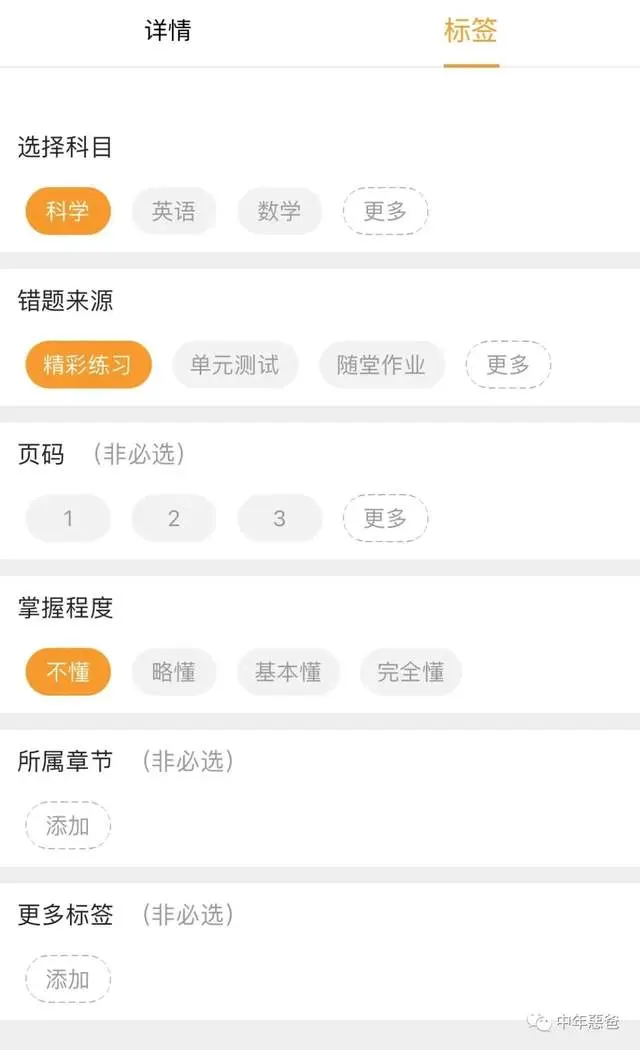Select 英语 as the subject
The height and width of the screenshot is (1050, 640).
point(174,211)
